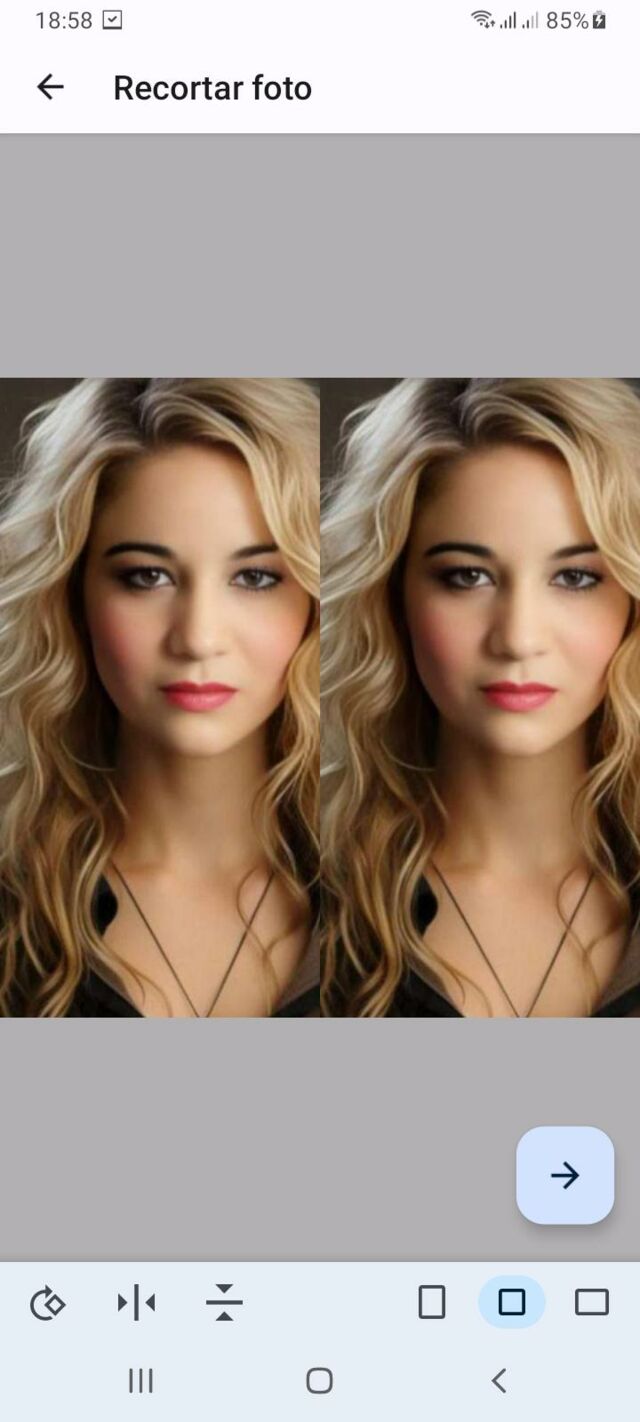Open recent apps from navigation bar

(x=141, y=1381)
